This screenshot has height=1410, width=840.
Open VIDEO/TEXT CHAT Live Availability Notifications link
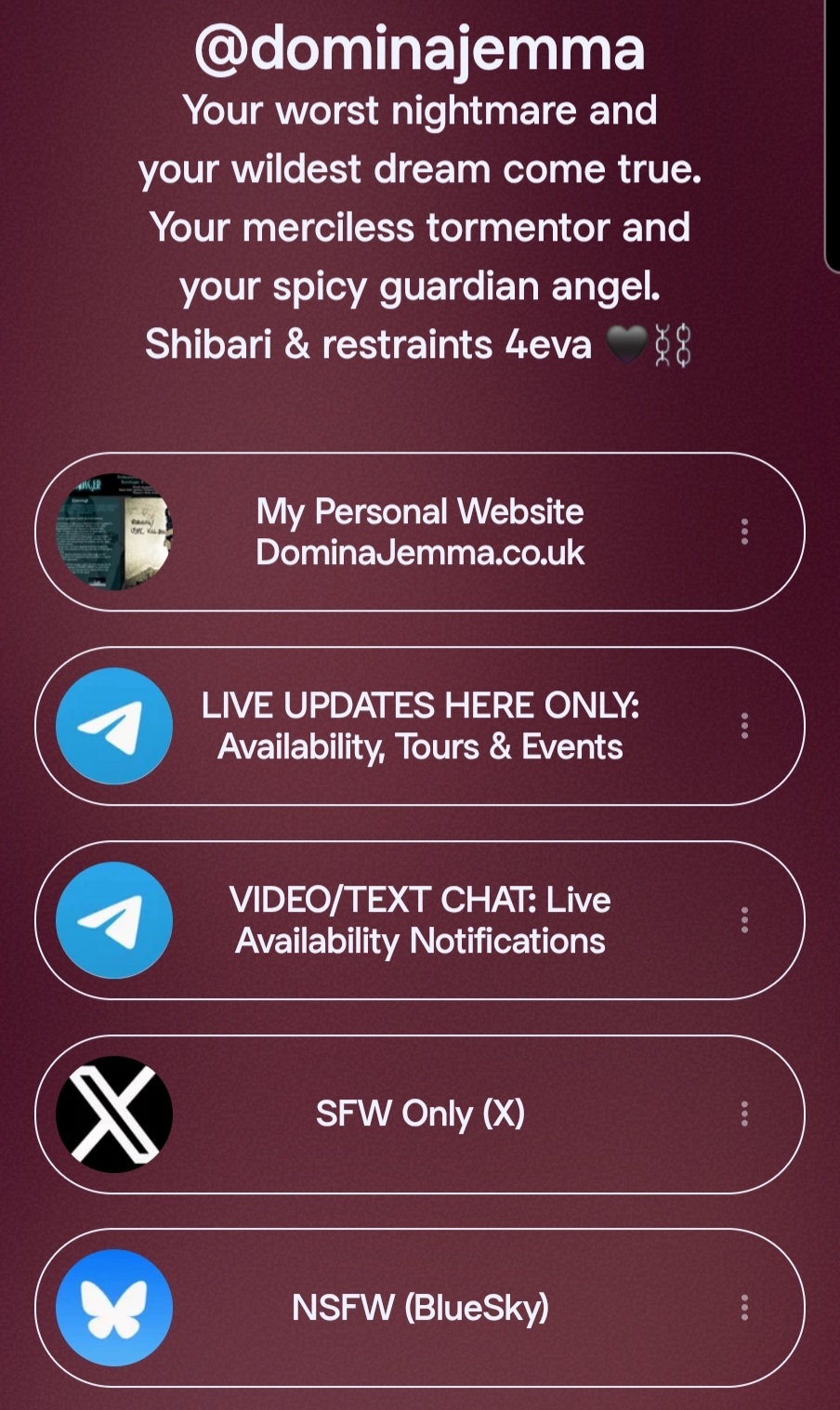pyautogui.click(x=420, y=920)
